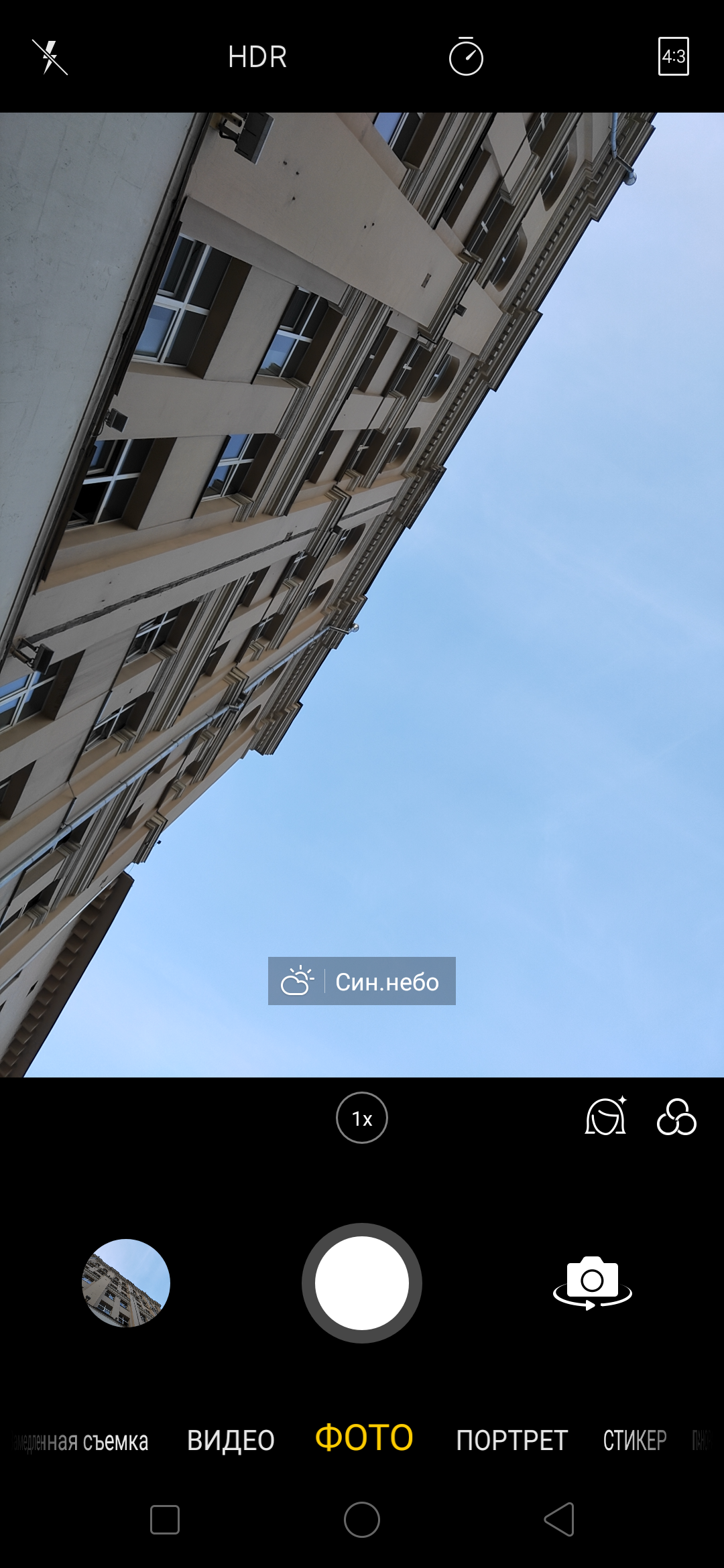Go back with the system back button
724x1568 pixels.
click(559, 1519)
